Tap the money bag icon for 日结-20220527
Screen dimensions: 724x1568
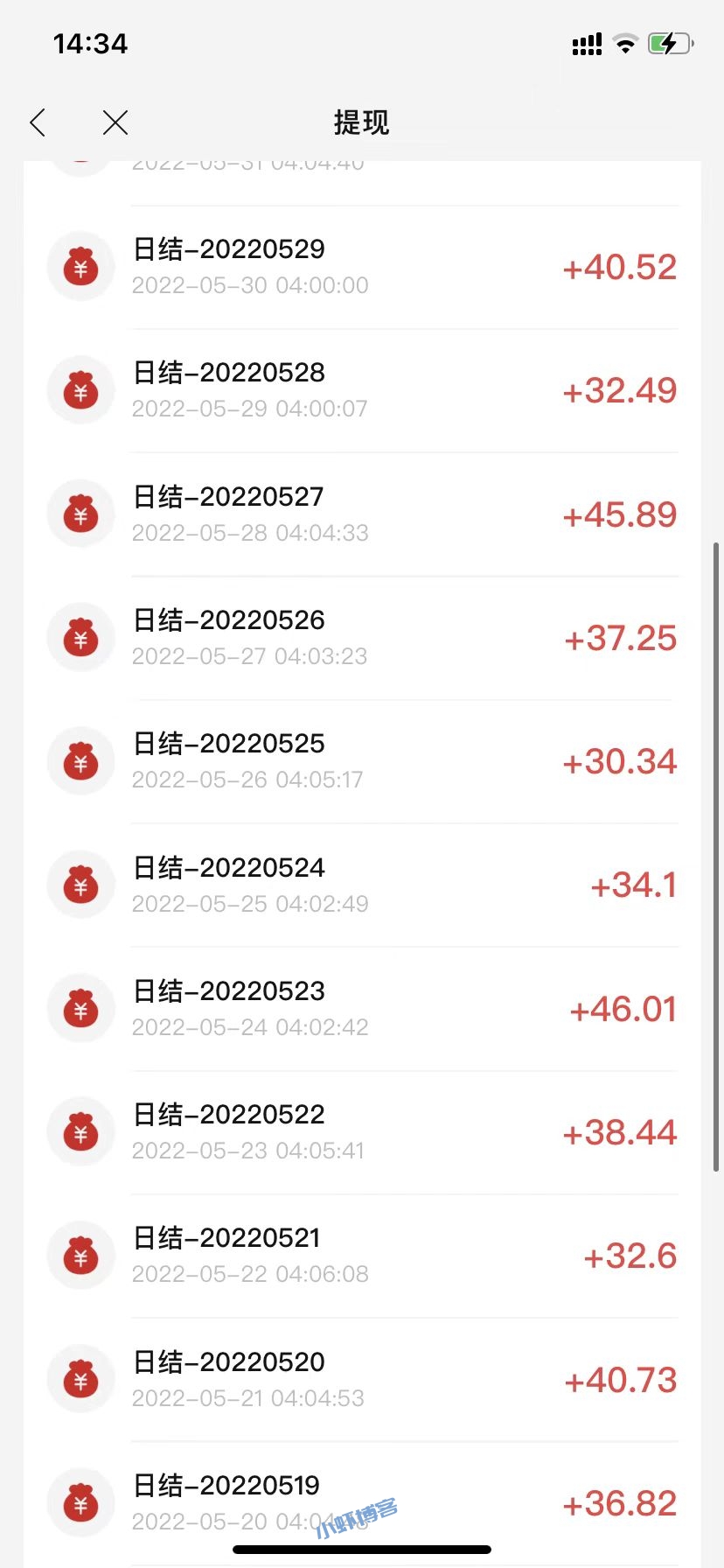pyautogui.click(x=80, y=514)
